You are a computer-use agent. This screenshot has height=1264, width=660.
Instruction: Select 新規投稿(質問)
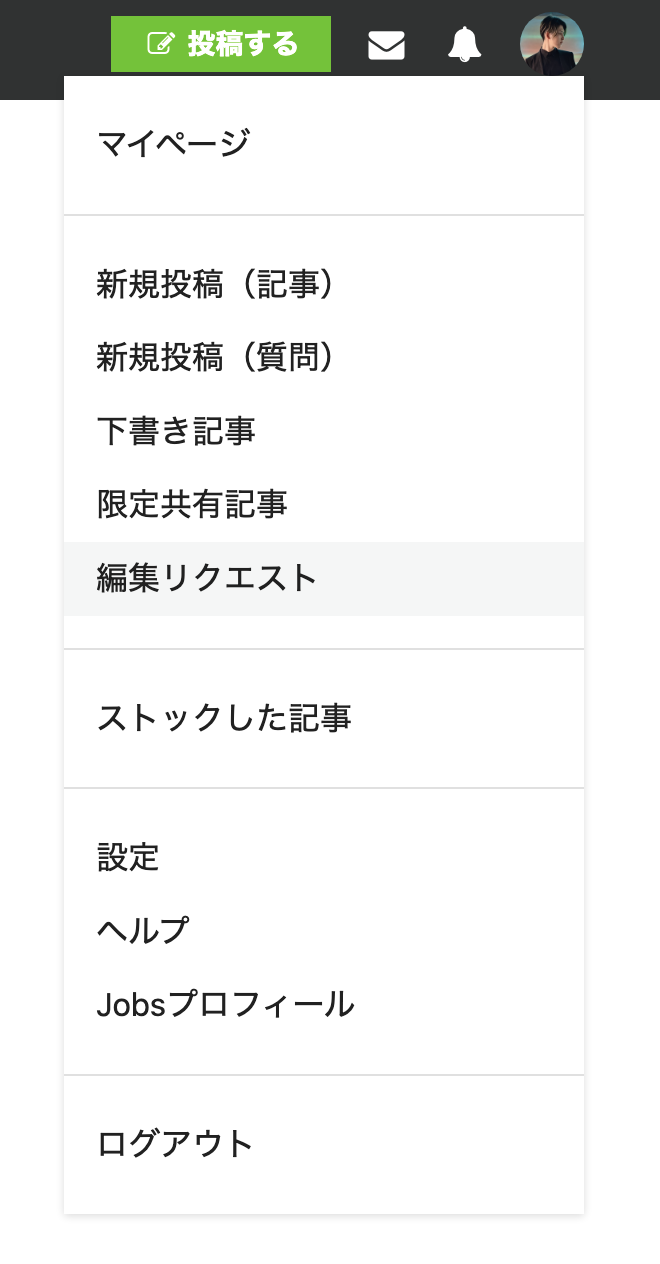[324, 358]
